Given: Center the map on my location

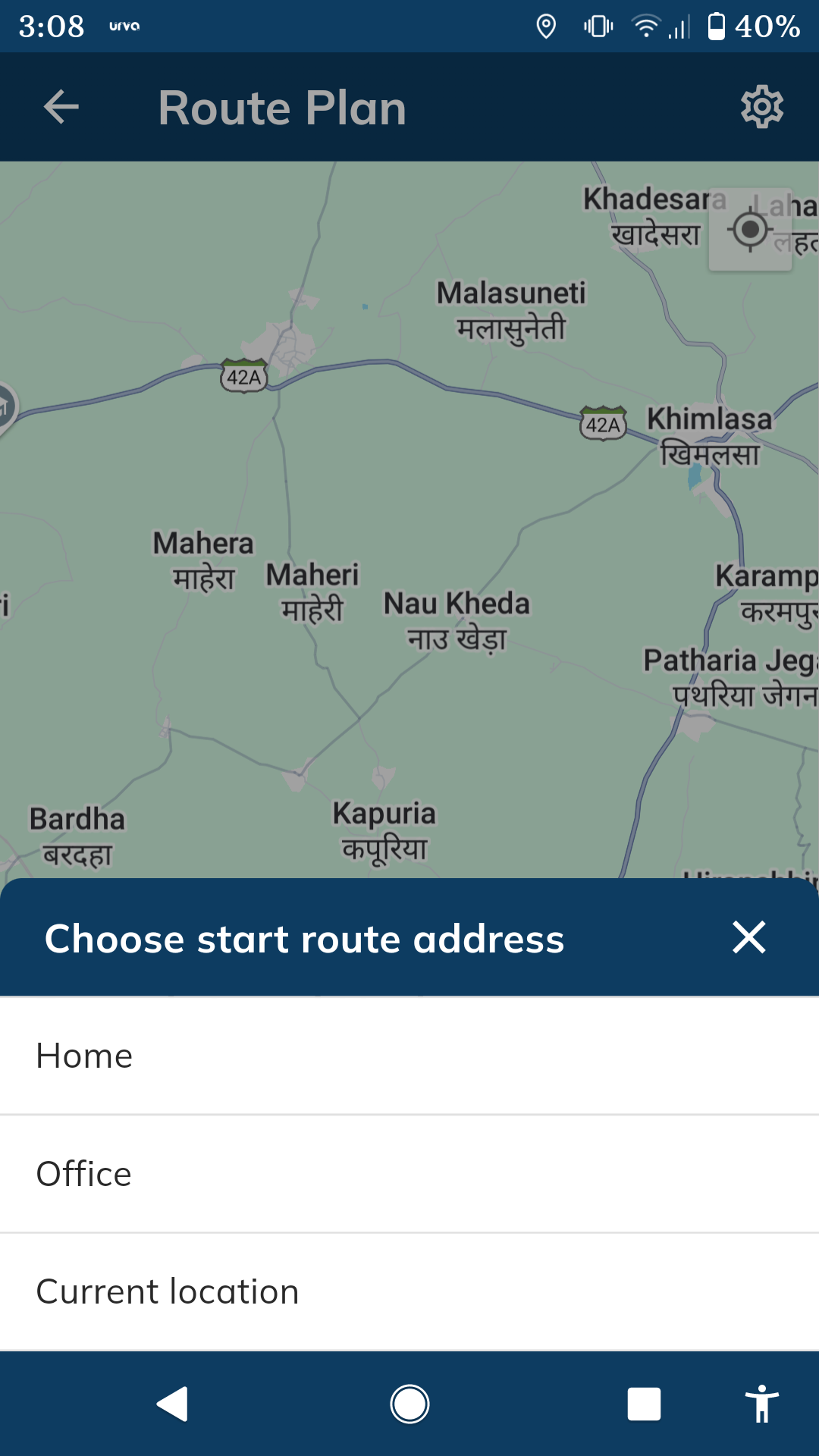Looking at the screenshot, I should point(750,229).
